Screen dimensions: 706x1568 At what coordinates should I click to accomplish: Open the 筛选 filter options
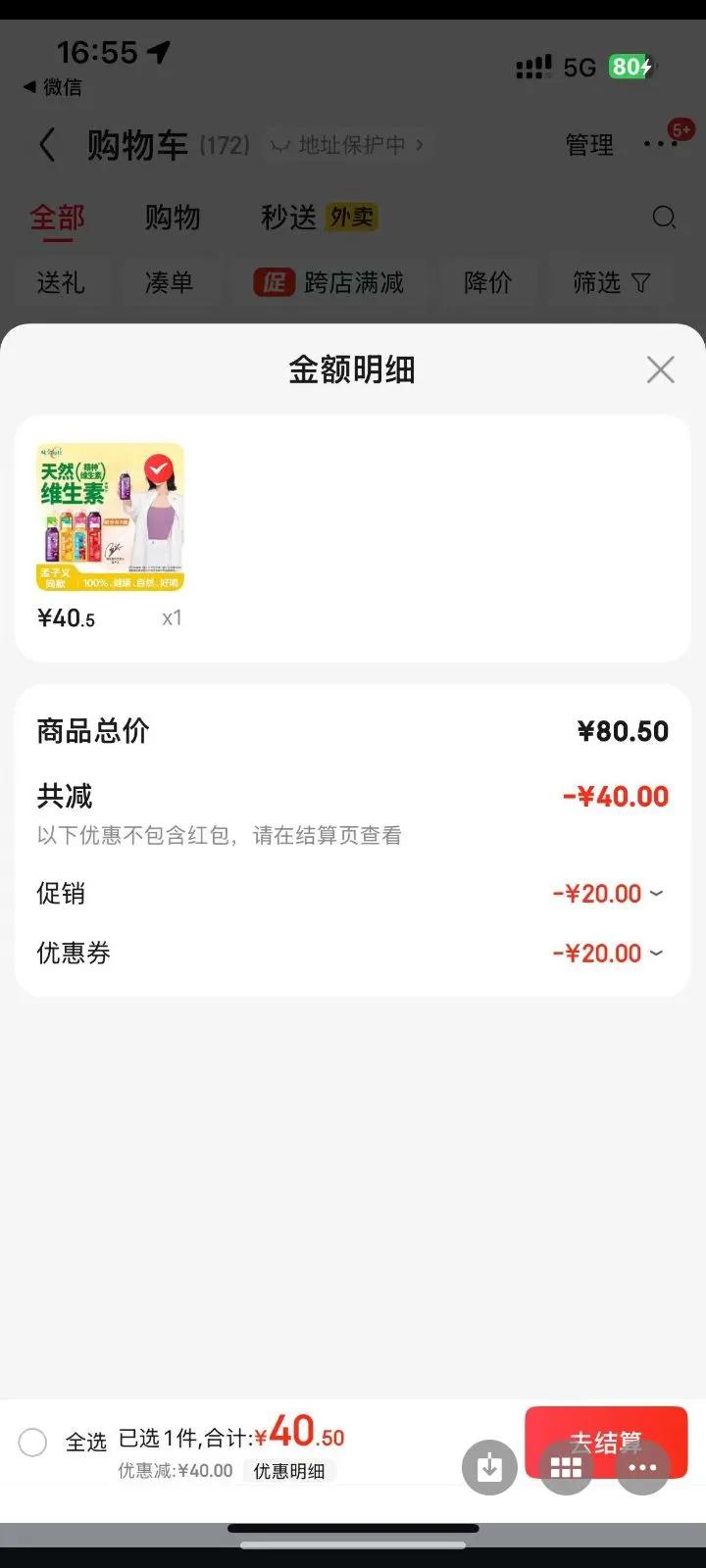(x=611, y=283)
